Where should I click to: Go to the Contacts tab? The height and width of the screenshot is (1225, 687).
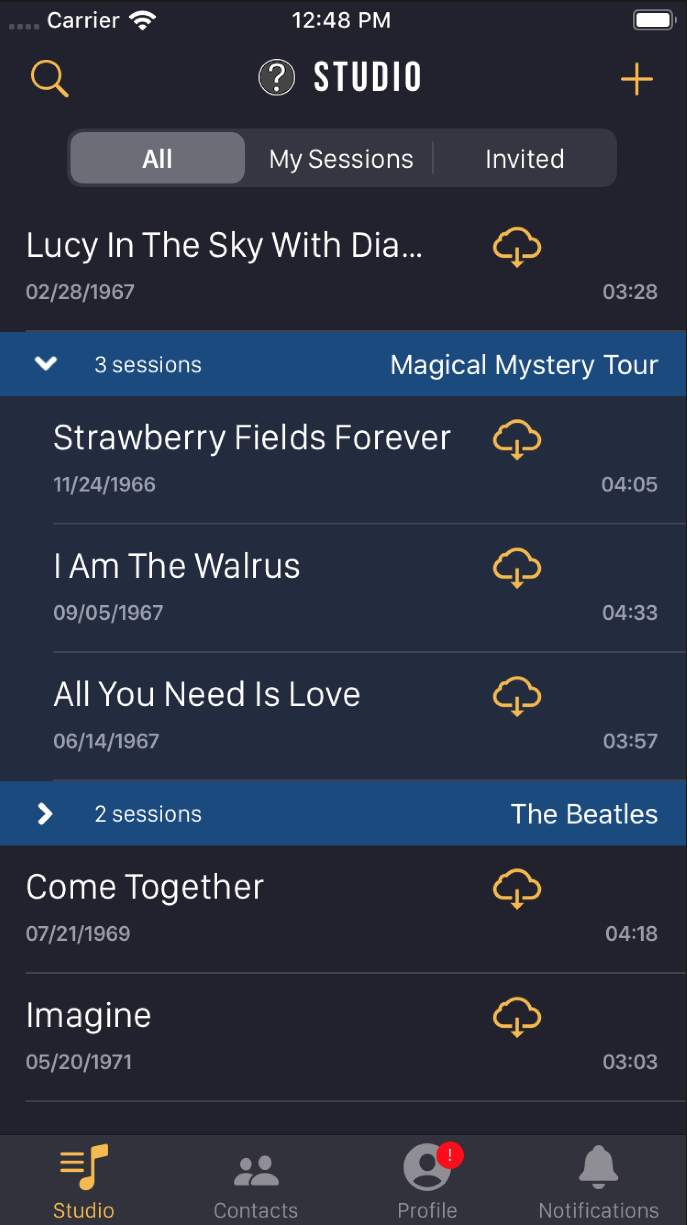(256, 1183)
